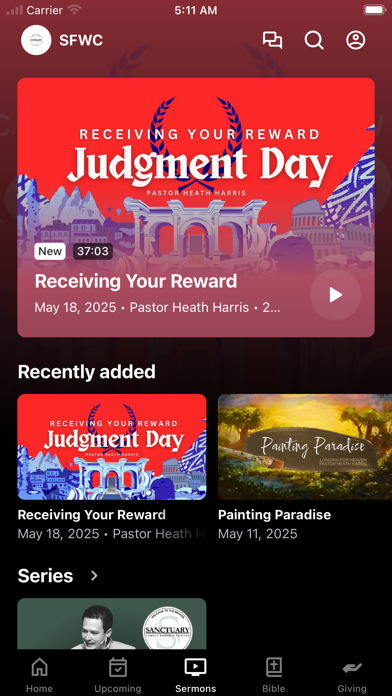392x696 pixels.
Task: Open the Sanctuary series card
Action: point(112,624)
